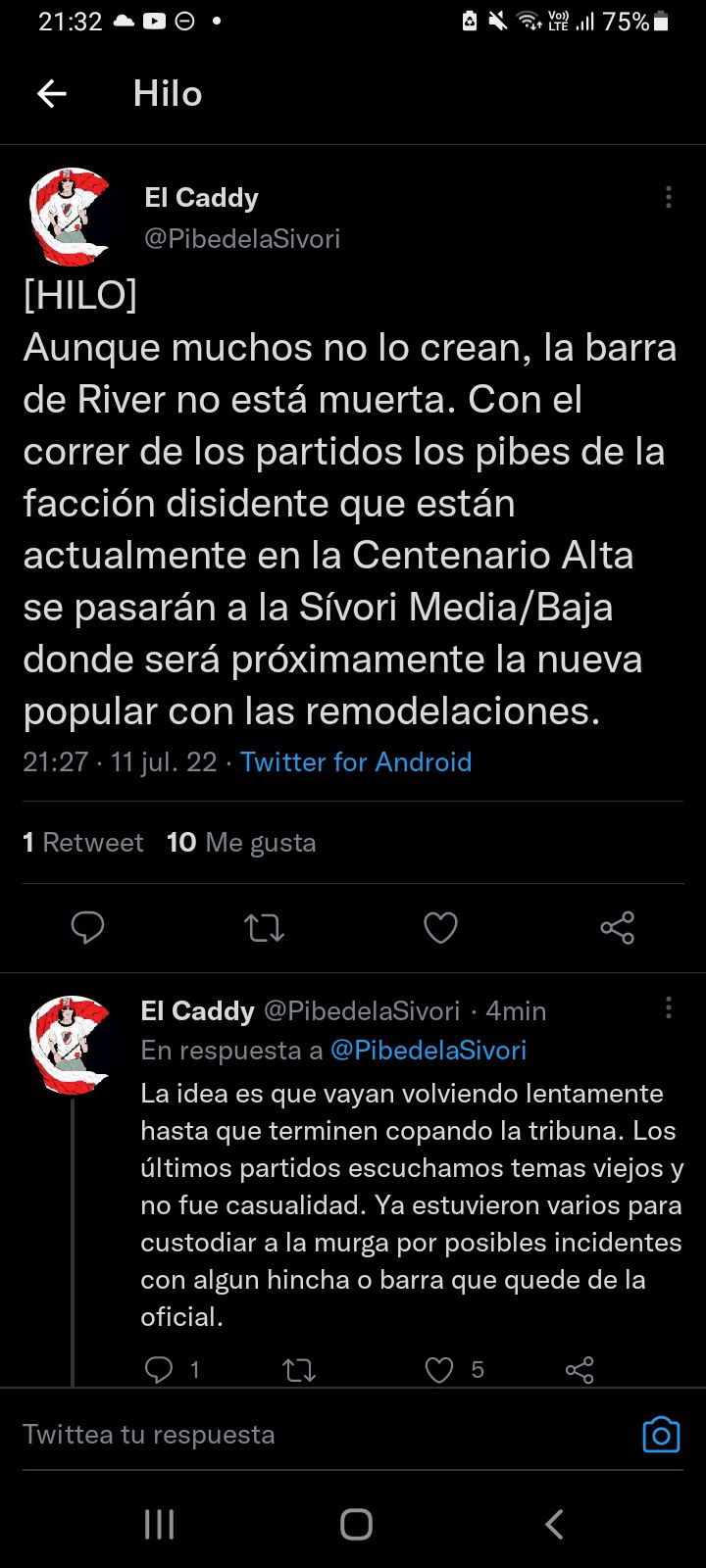Open overflow menu on the 4min reply
The width and height of the screenshot is (706, 1568).
point(668,1007)
